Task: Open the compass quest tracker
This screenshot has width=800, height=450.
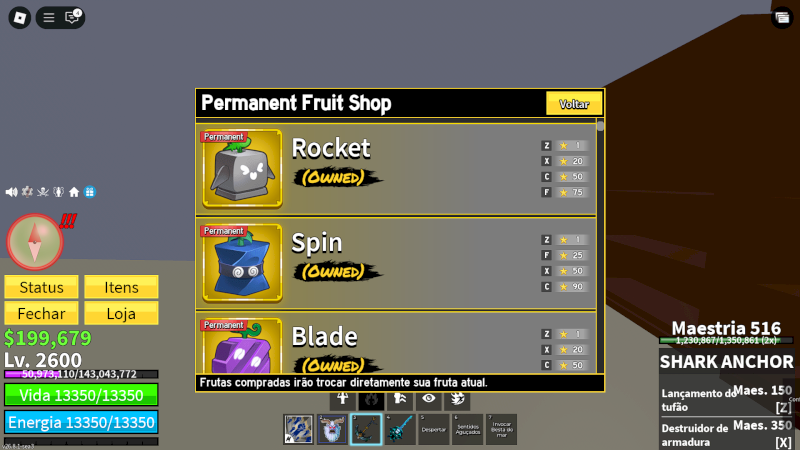Action: [34, 240]
